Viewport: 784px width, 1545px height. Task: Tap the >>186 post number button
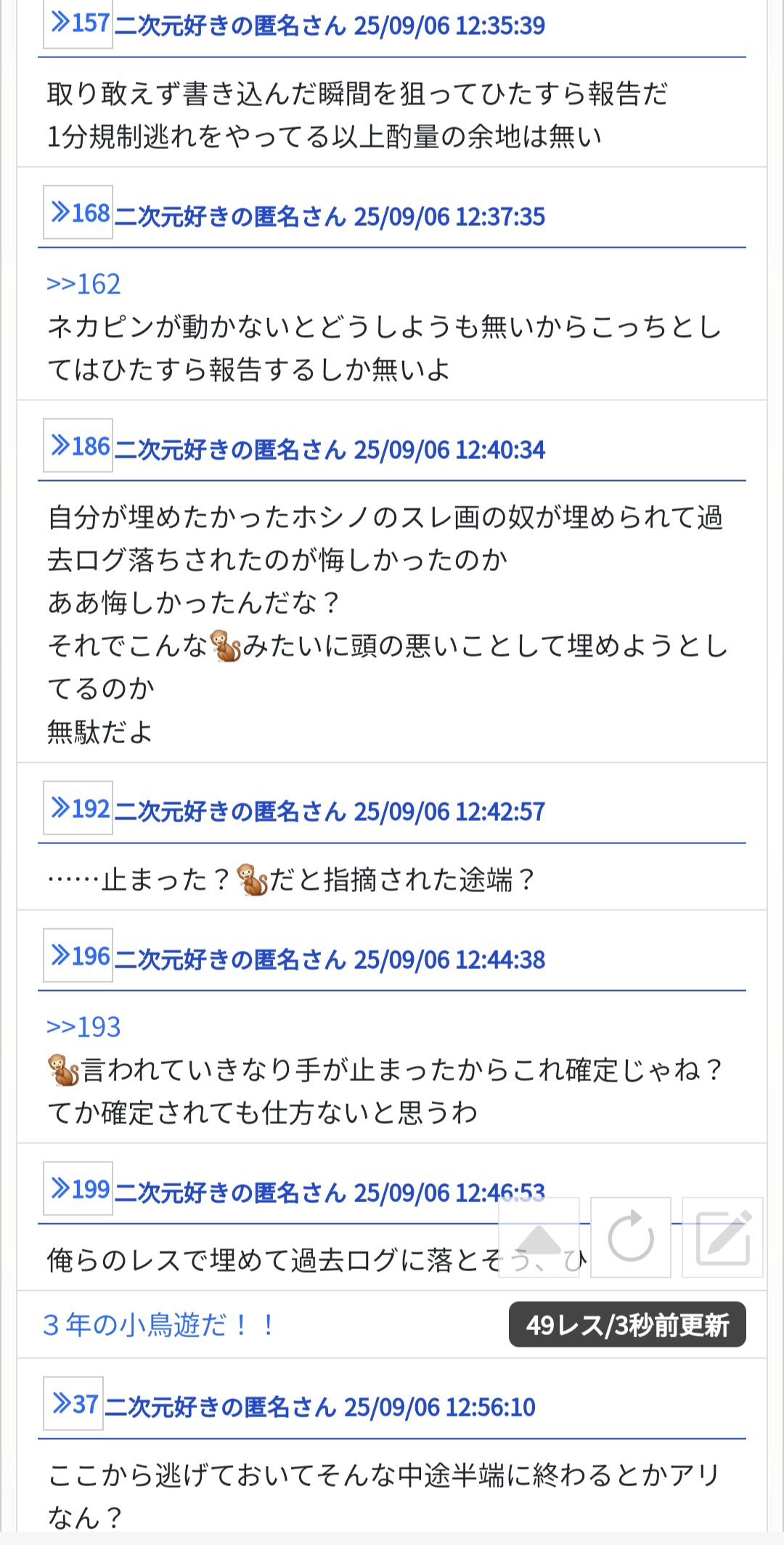78,446
